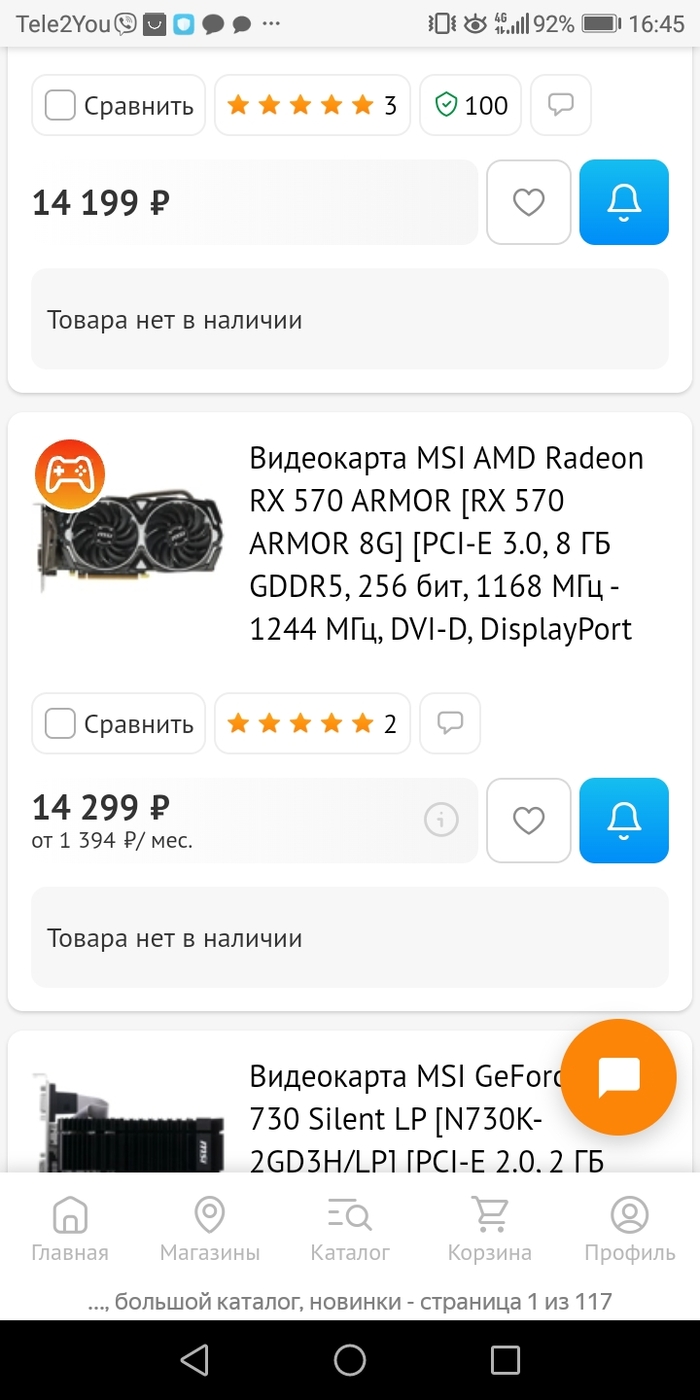Screen dimensions: 700x1400
Task: Add RX 570 ARMOR to favorites
Action: (528, 820)
